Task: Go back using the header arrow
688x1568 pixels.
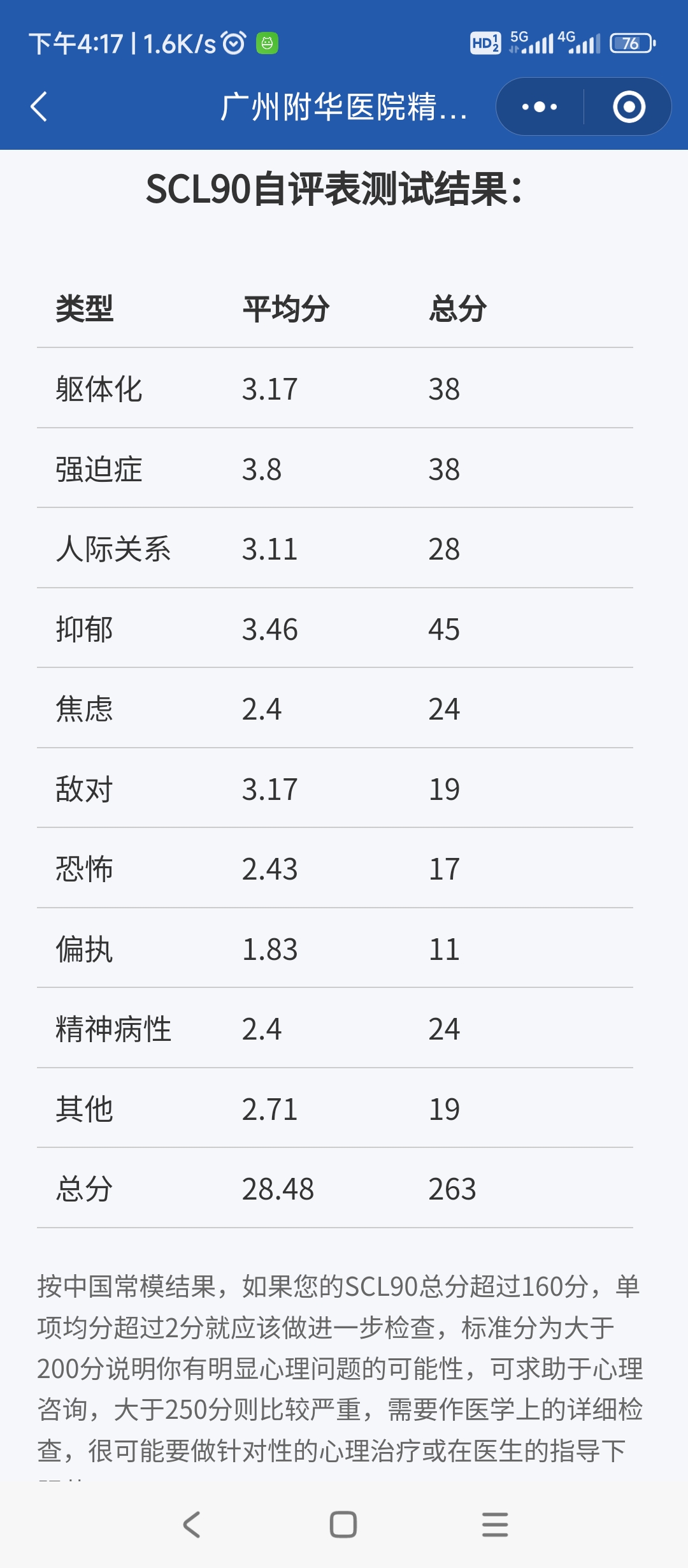Action: (39, 106)
